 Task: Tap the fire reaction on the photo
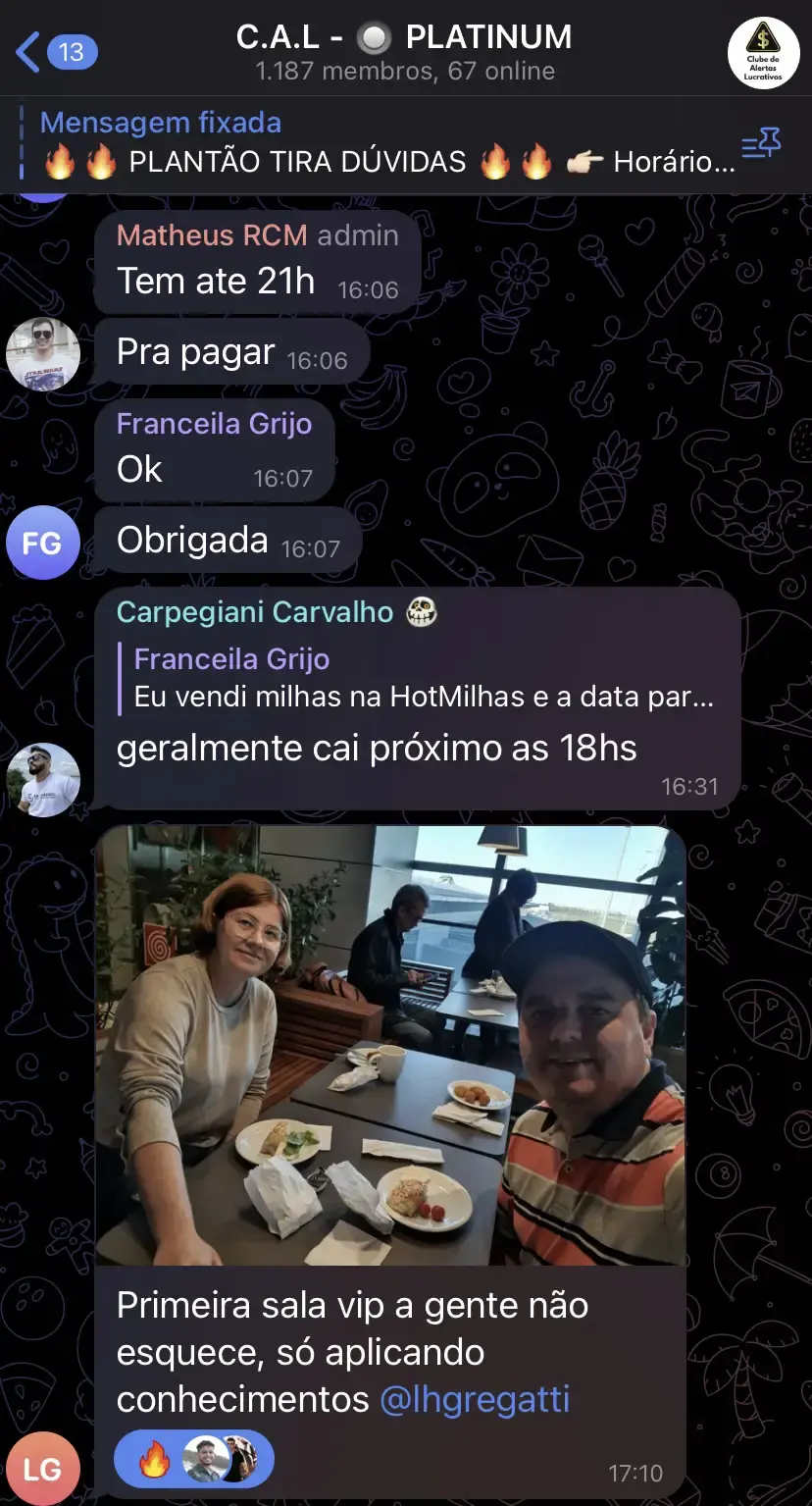(154, 1459)
